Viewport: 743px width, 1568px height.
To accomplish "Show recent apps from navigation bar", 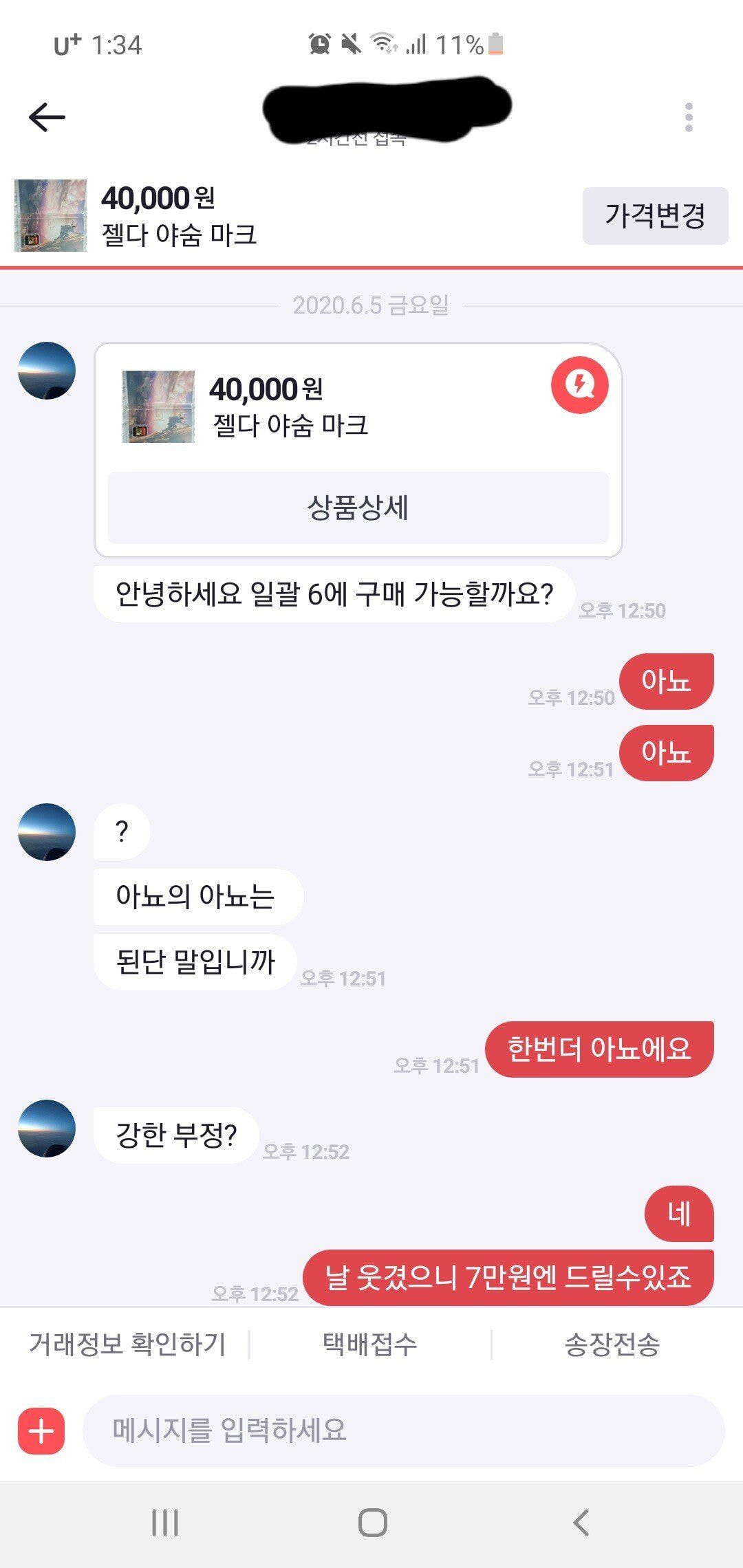I will click(165, 1522).
